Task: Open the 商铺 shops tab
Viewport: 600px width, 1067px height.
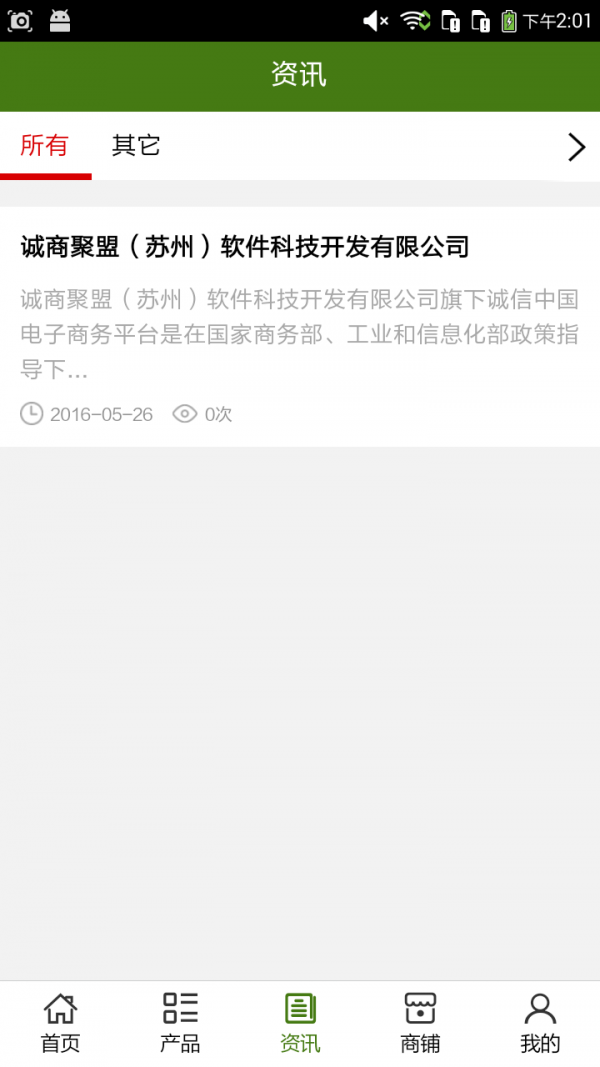Action: point(420,1024)
